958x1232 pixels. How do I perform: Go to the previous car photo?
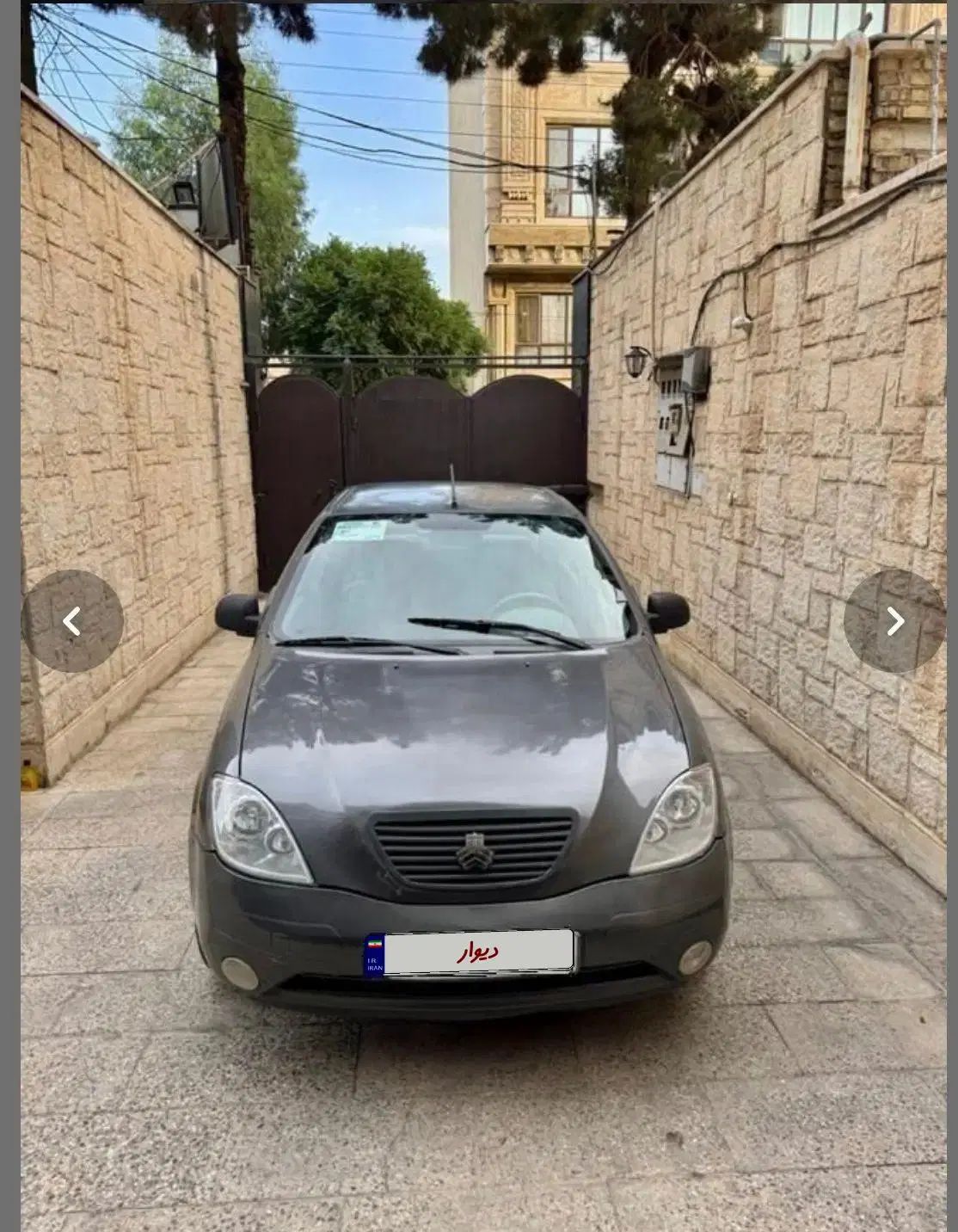pos(72,621)
